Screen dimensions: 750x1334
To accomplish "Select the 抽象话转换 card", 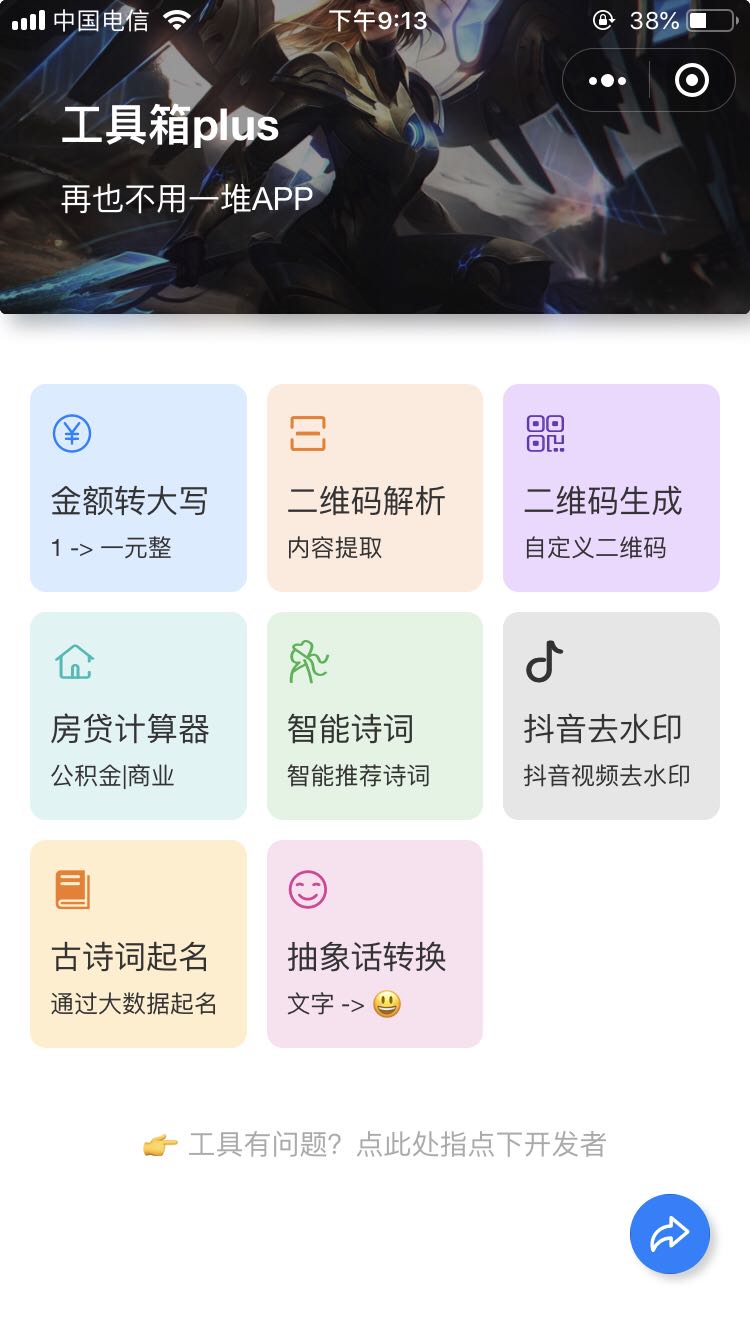I will [x=375, y=944].
